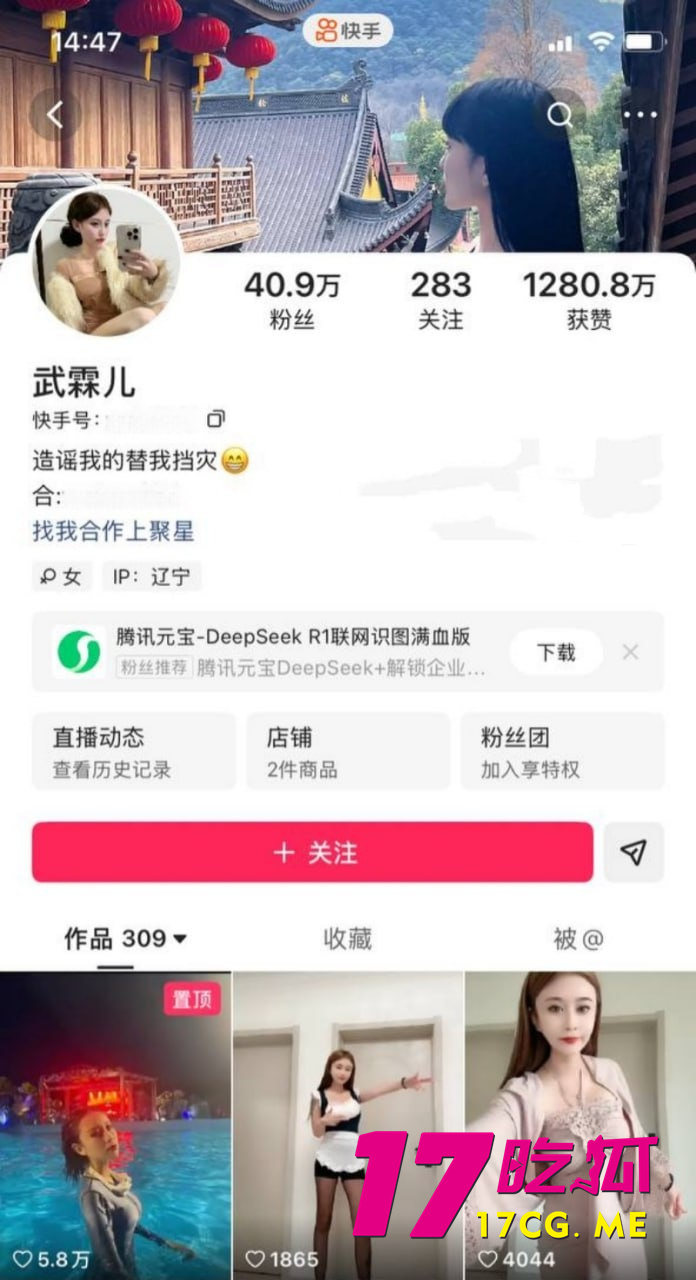Open the pinned video with 5.8万 likes
The height and width of the screenshot is (1280, 696).
click(x=116, y=1120)
